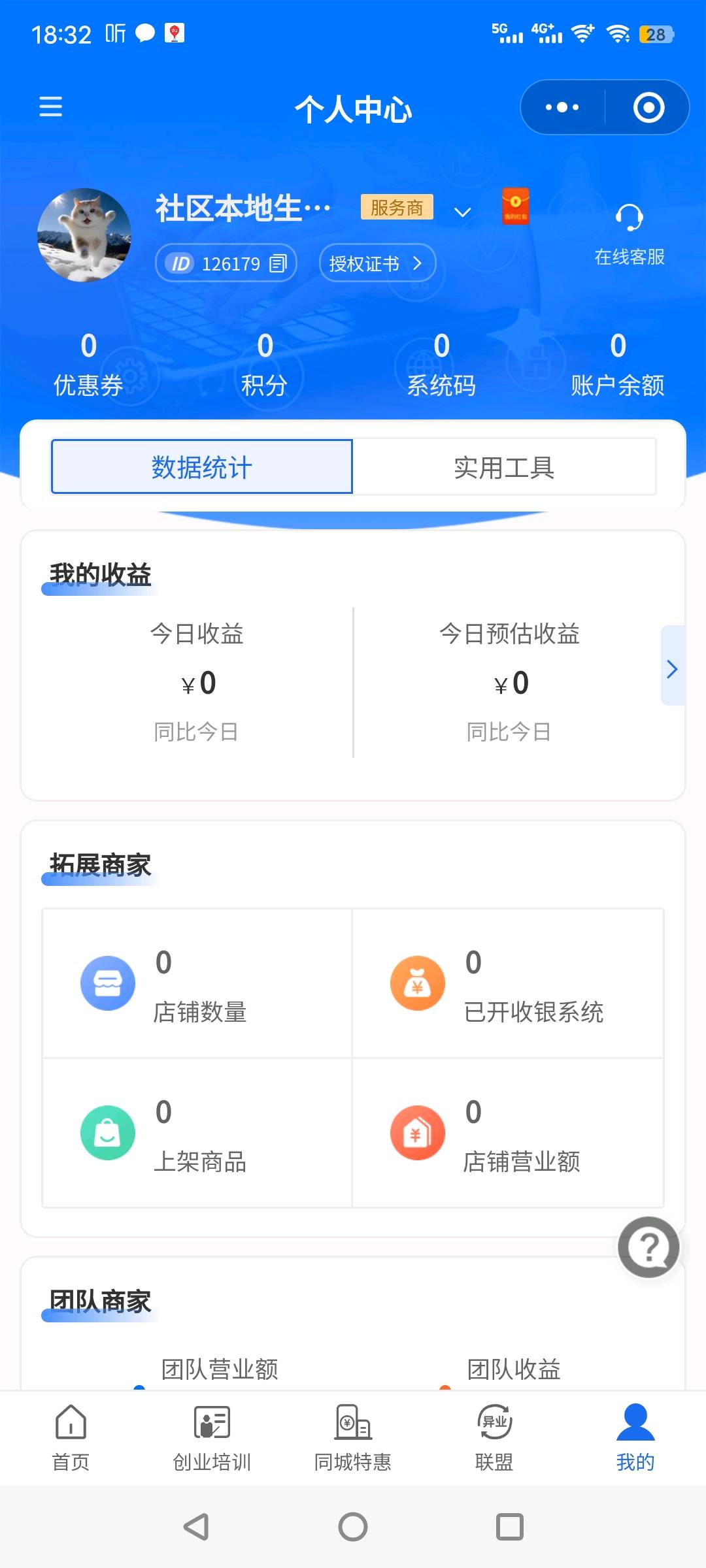Open 账户余额
The image size is (706, 1568).
[618, 365]
